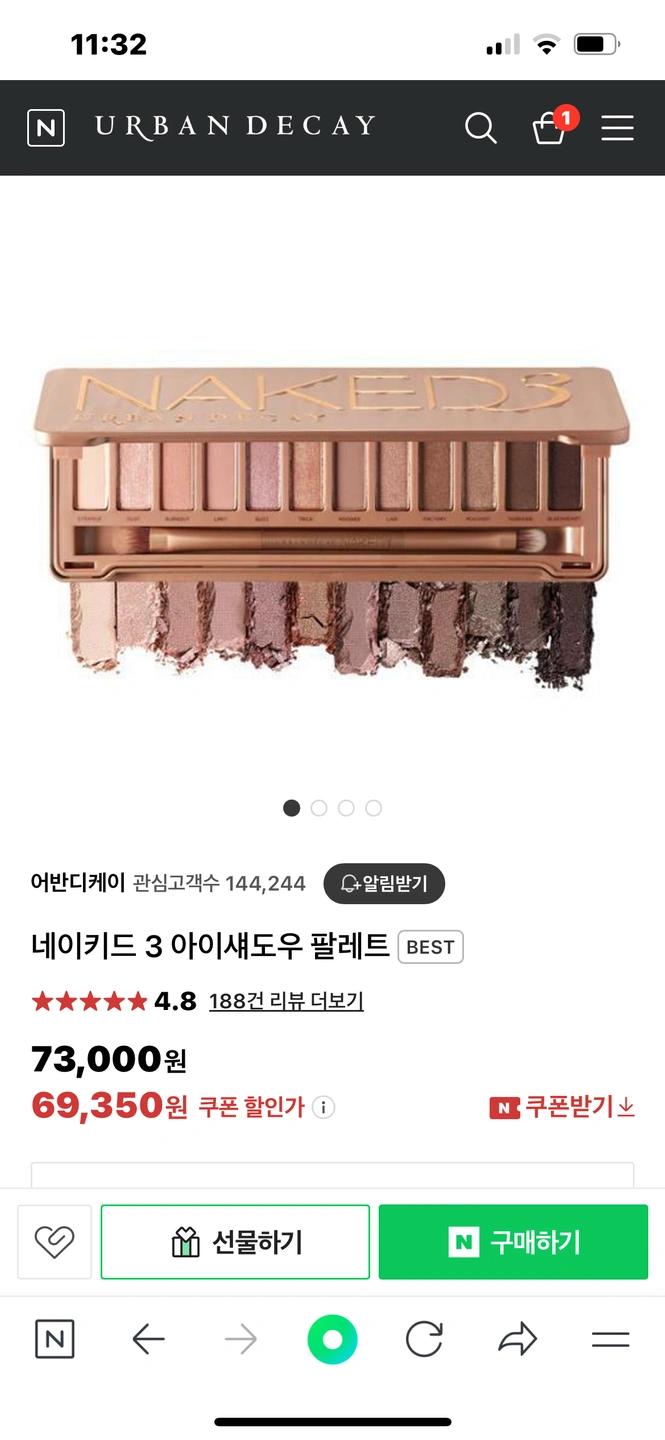The width and height of the screenshot is (665, 1440).
Task: Share this product page
Action: (x=517, y=1339)
